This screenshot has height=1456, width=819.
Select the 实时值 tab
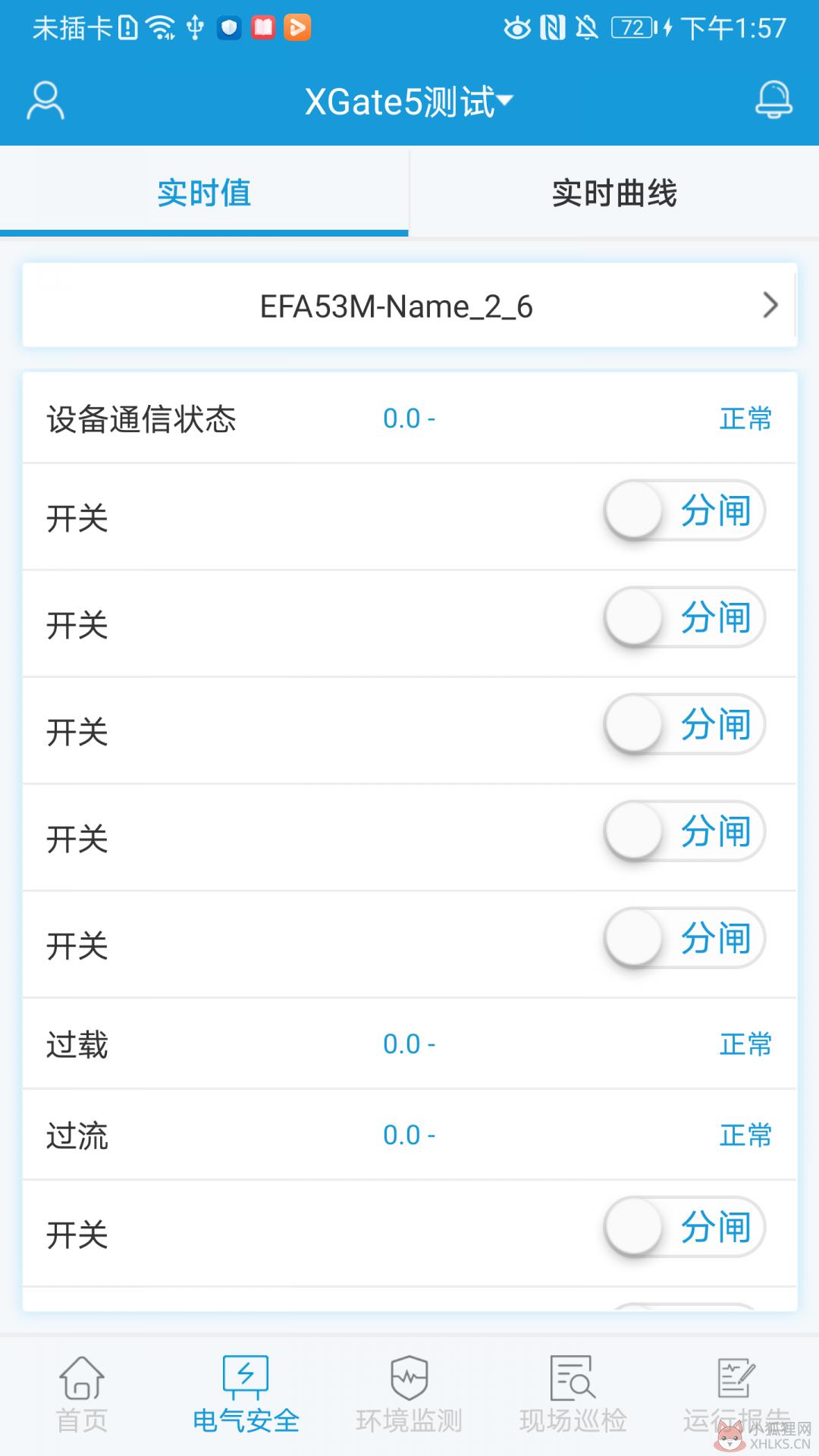(204, 193)
